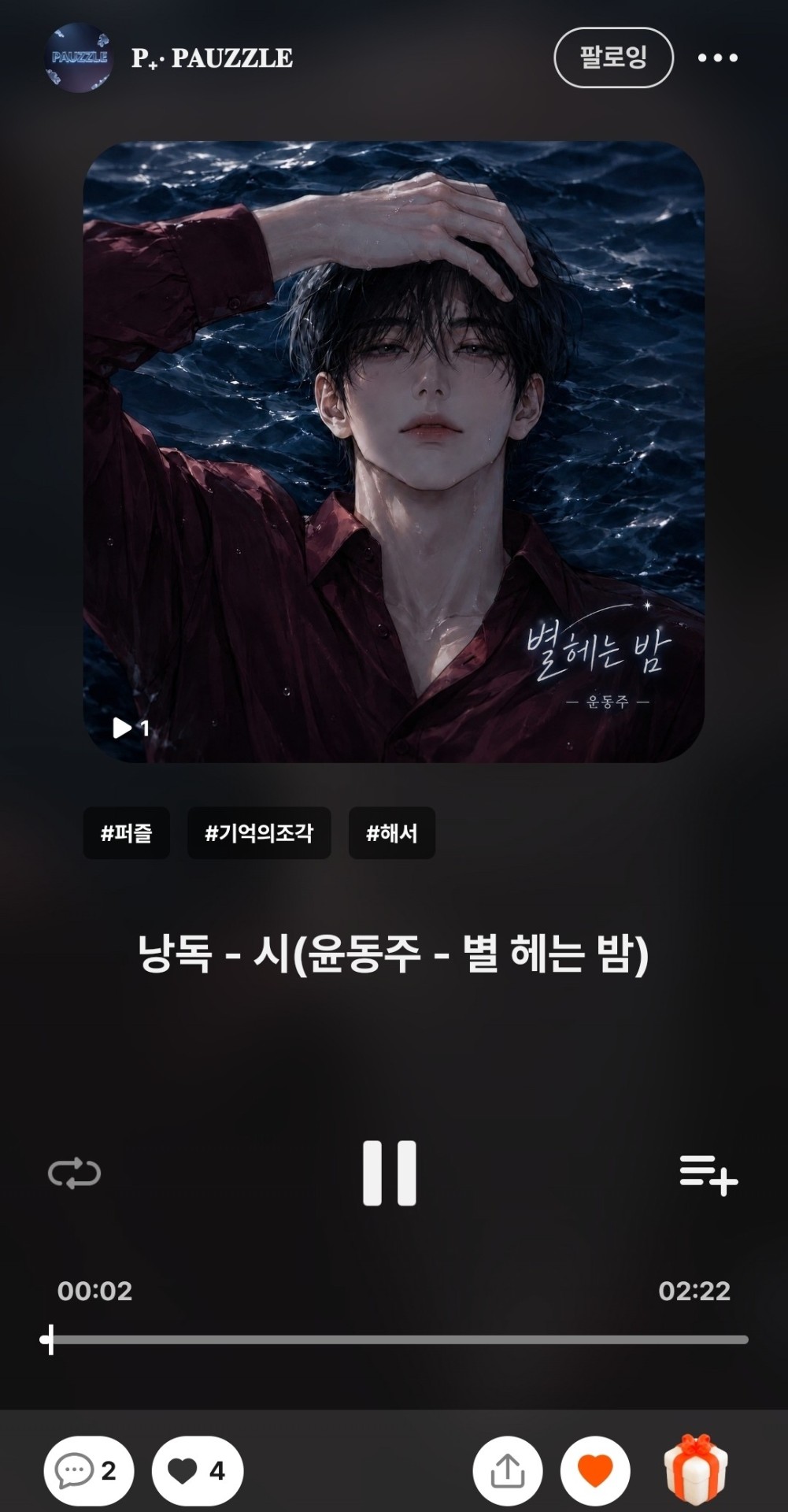
Task: Add this track to a playlist
Action: click(708, 1175)
